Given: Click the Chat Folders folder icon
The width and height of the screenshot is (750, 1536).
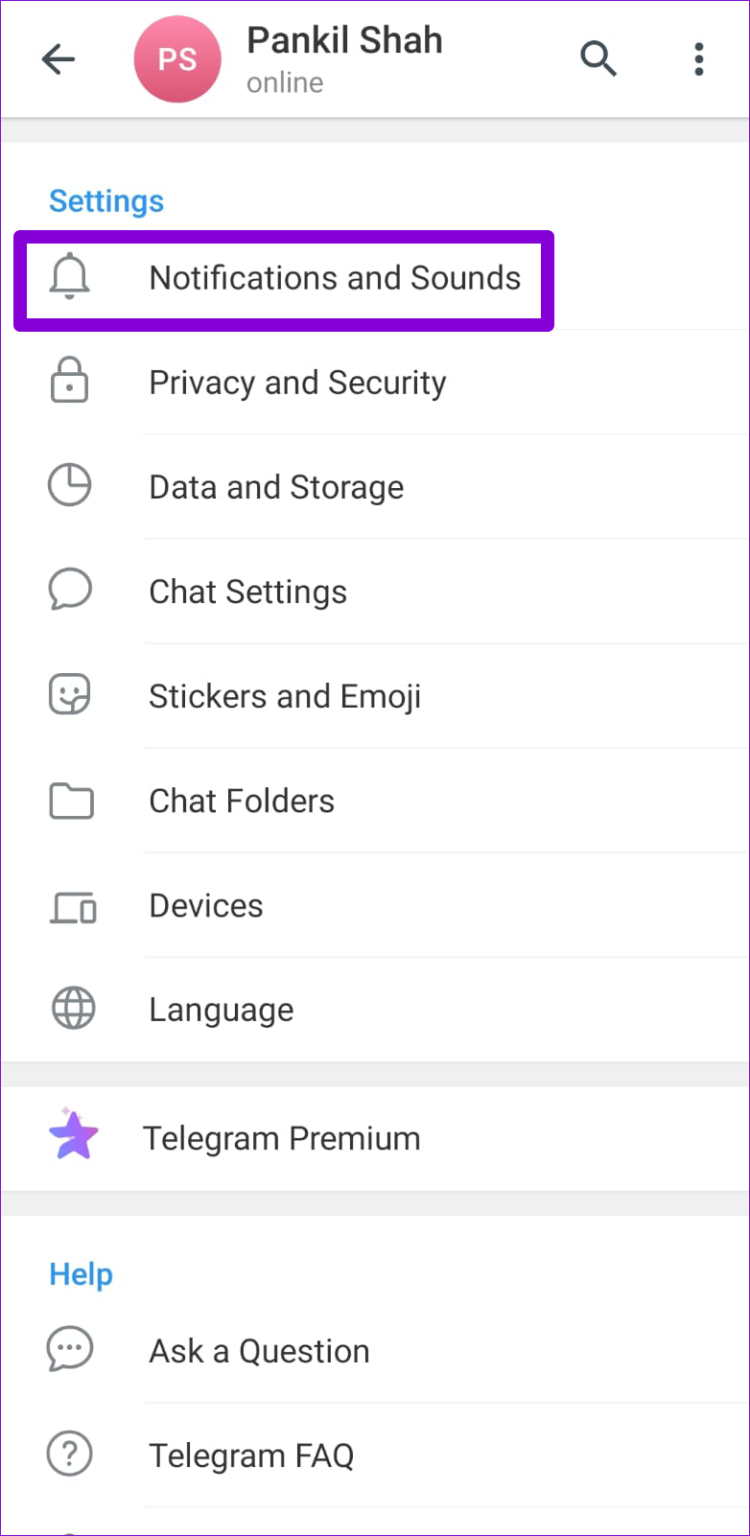Looking at the screenshot, I should tap(69, 800).
